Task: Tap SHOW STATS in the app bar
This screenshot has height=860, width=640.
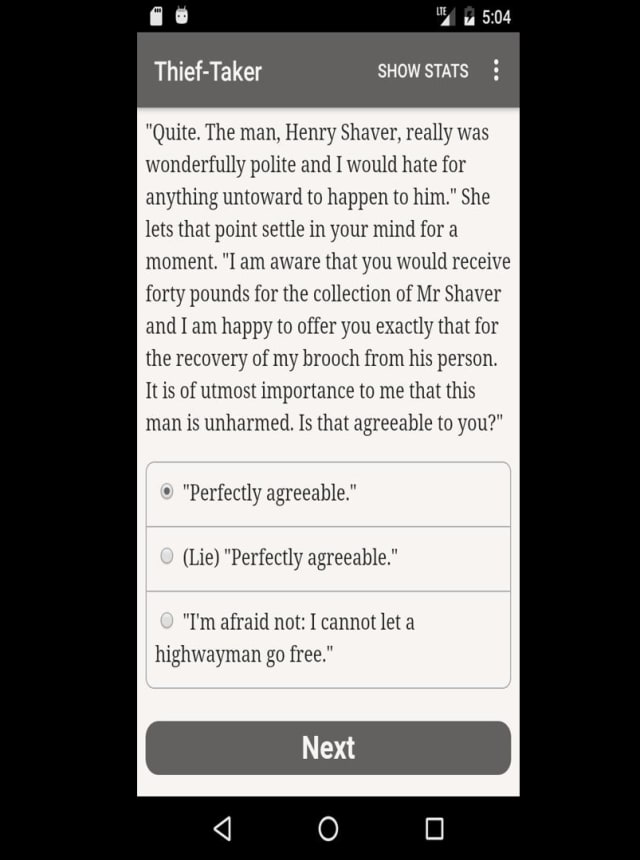Action: click(x=422, y=71)
